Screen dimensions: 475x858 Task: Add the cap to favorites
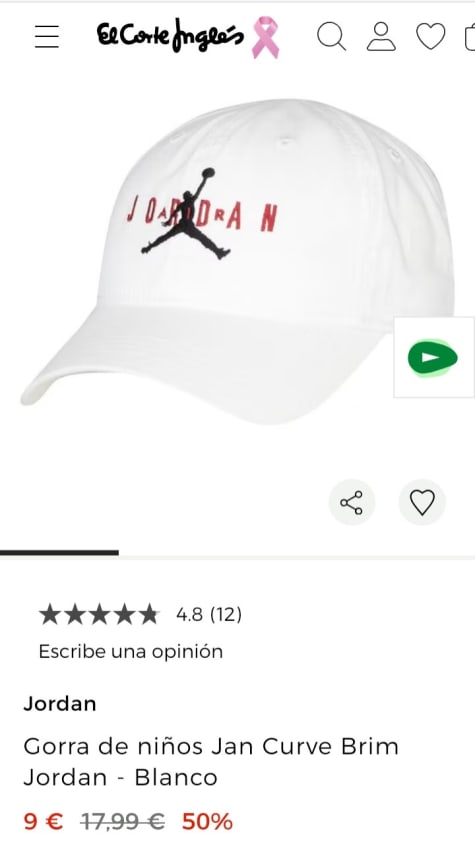422,502
